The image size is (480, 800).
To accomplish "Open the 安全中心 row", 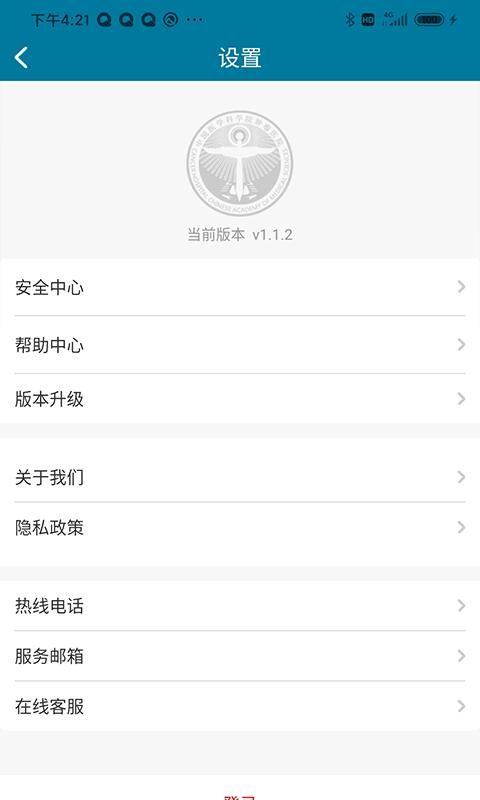I will (x=240, y=287).
